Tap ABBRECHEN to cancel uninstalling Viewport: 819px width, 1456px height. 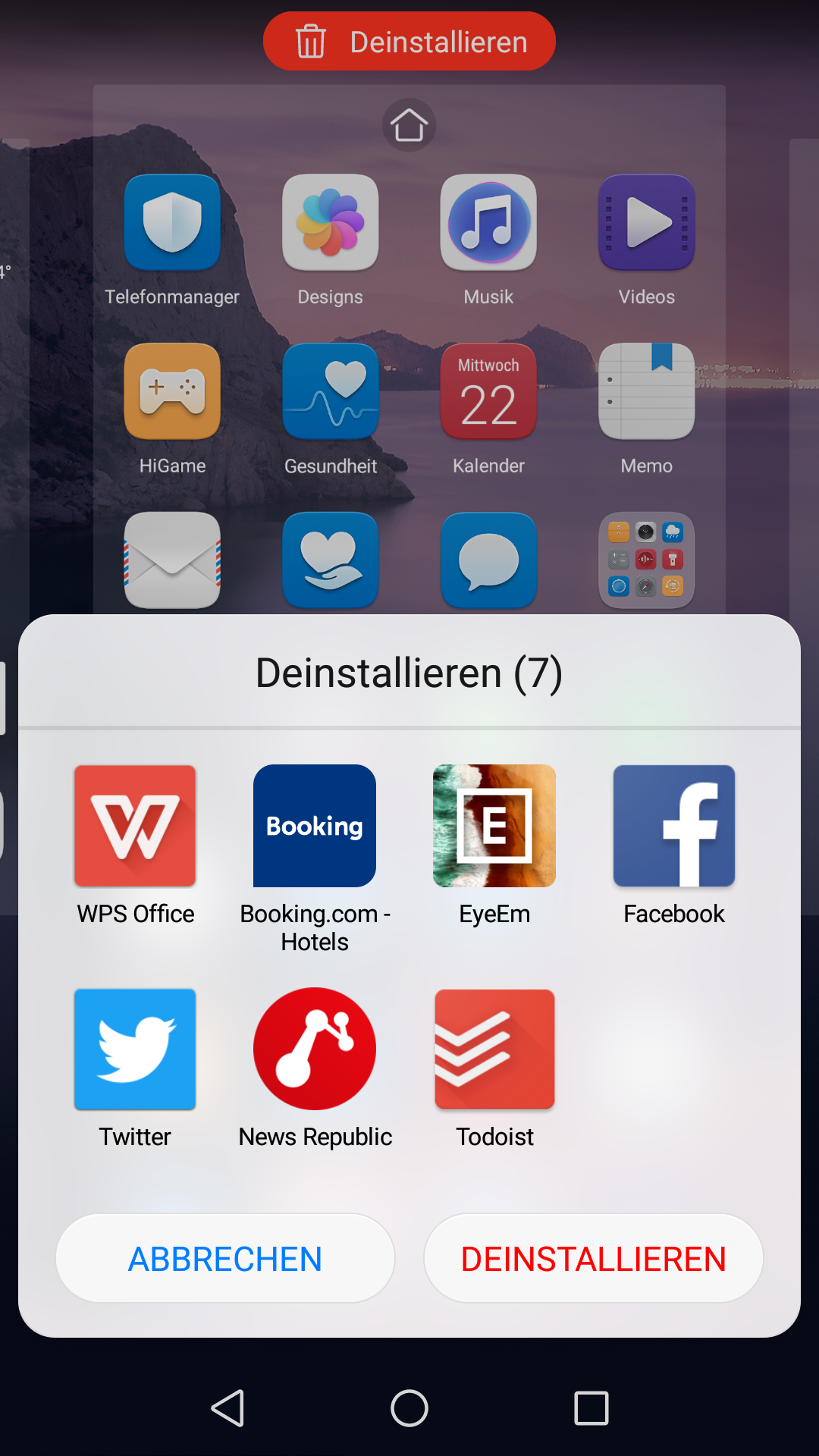click(x=225, y=1258)
